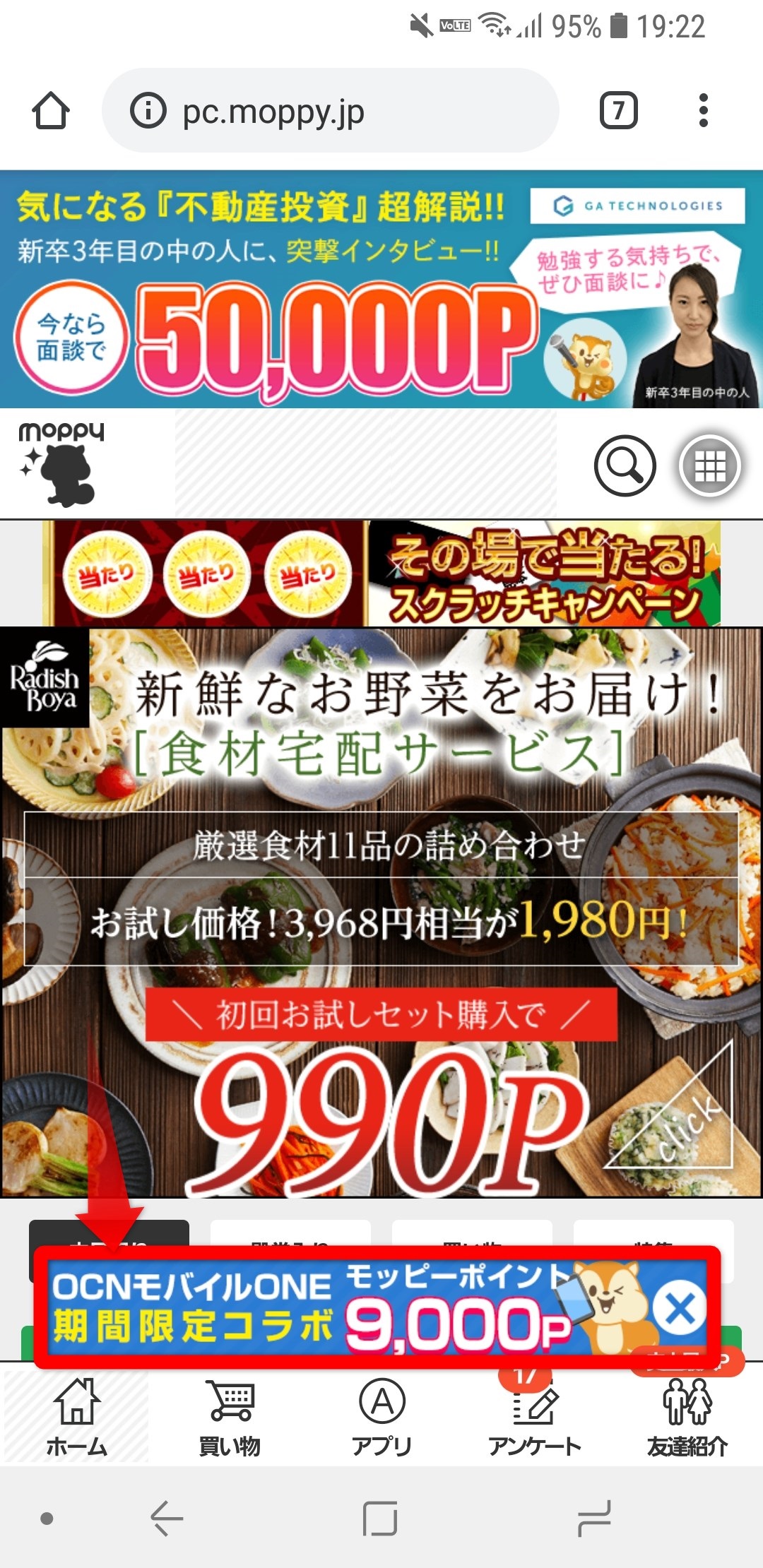763x1568 pixels.
Task: Tap the system home button
Action: (x=380, y=1519)
